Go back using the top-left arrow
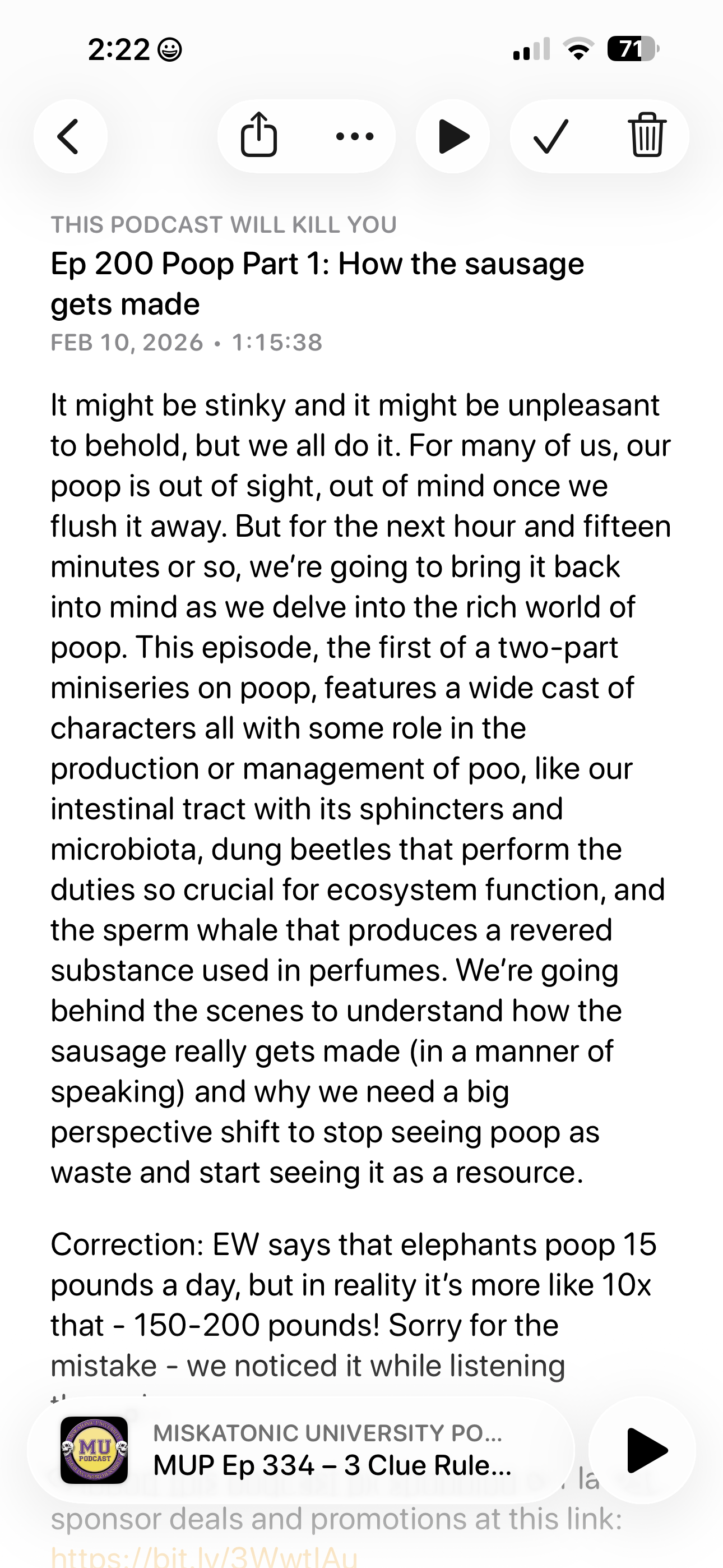This screenshot has height=1568, width=723. (70, 136)
